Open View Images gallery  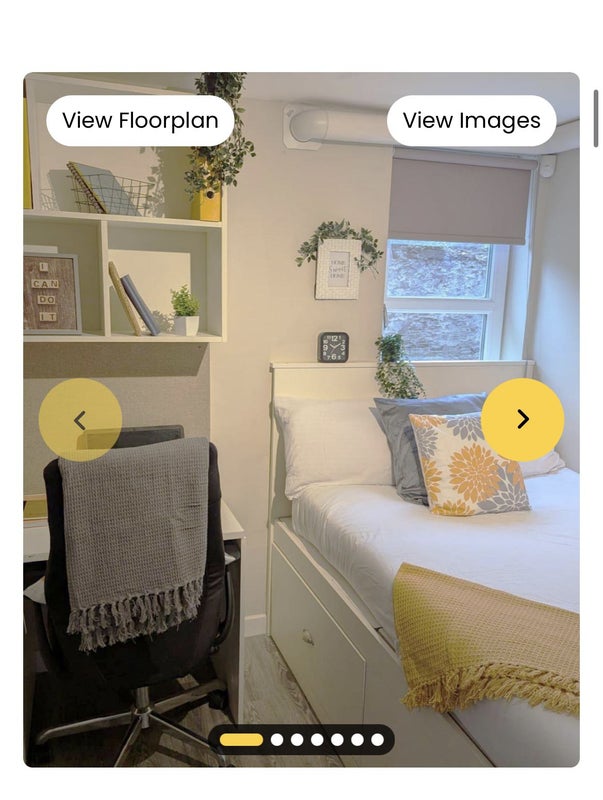(471, 121)
